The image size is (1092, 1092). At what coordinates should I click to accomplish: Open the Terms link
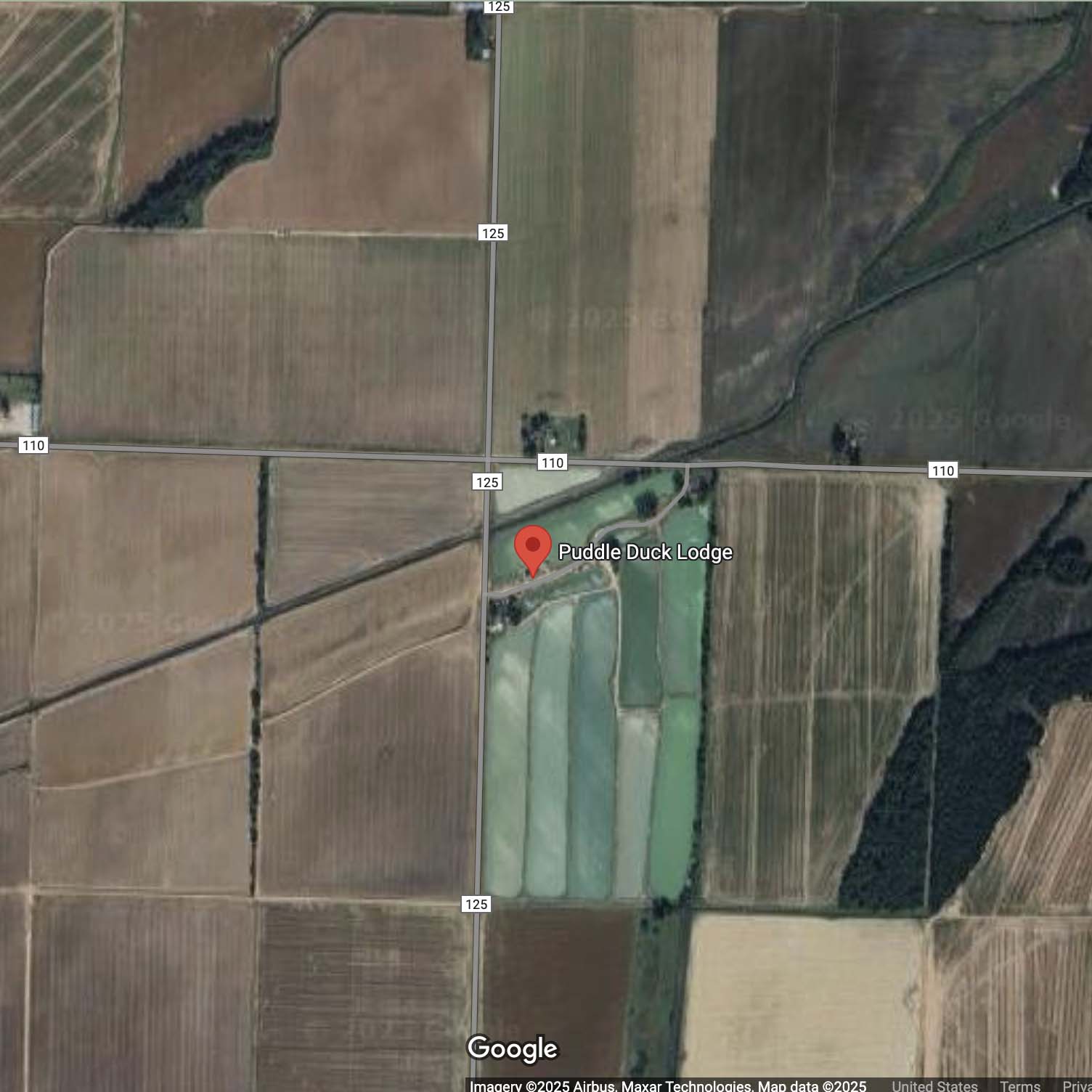click(1019, 1085)
